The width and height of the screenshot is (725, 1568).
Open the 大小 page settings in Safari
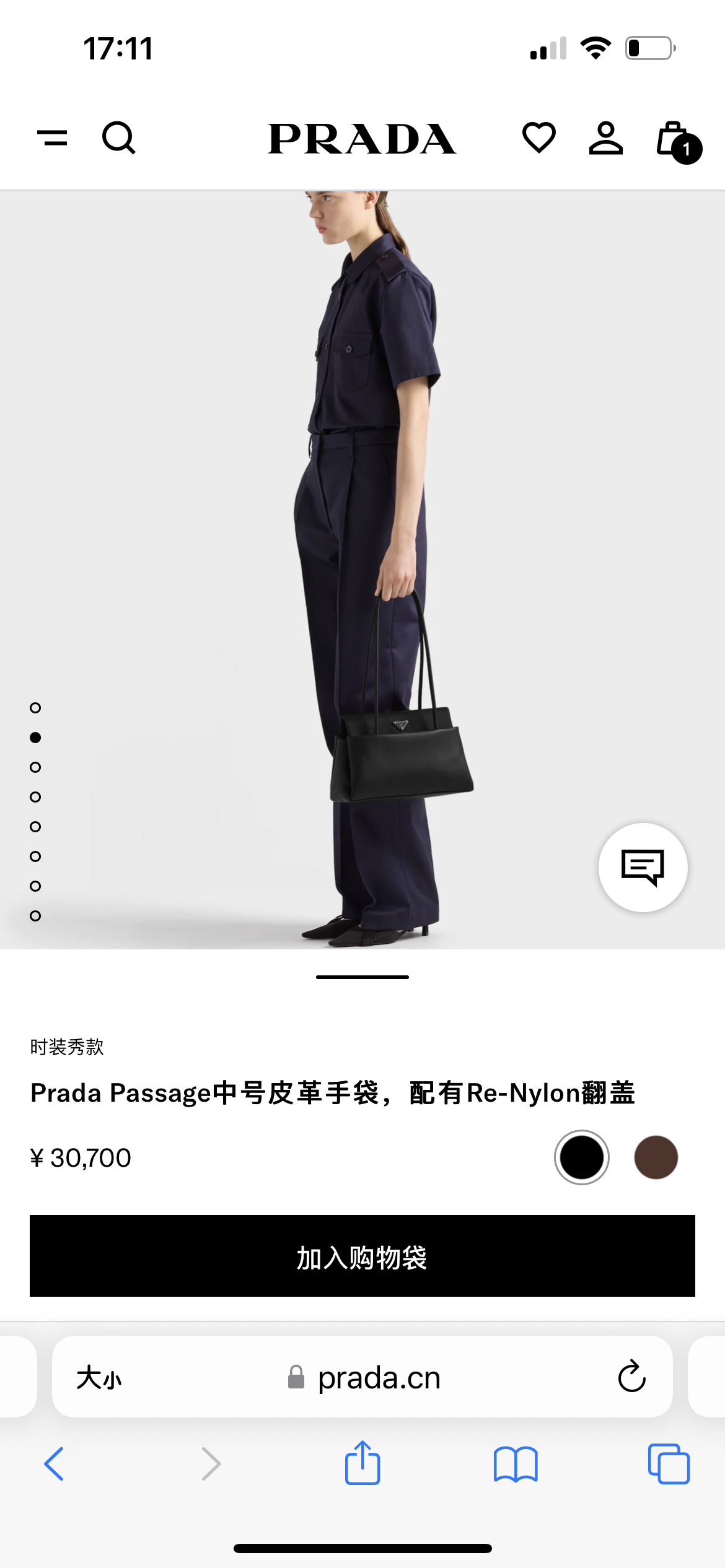coord(99,1378)
